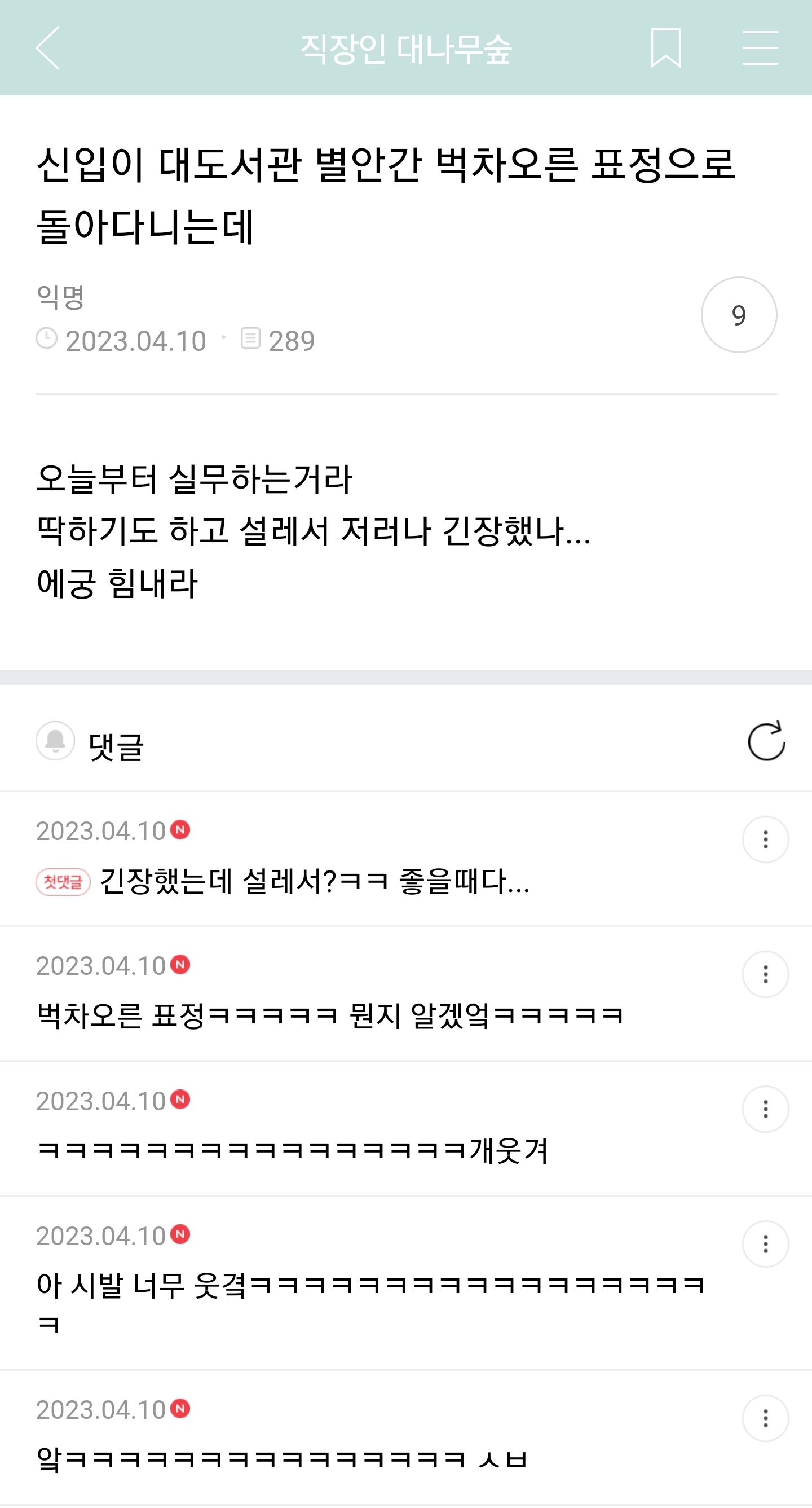Open options for comment starting '악ㅋㅋㅋ'
The height and width of the screenshot is (1508, 812).
[x=765, y=1418]
